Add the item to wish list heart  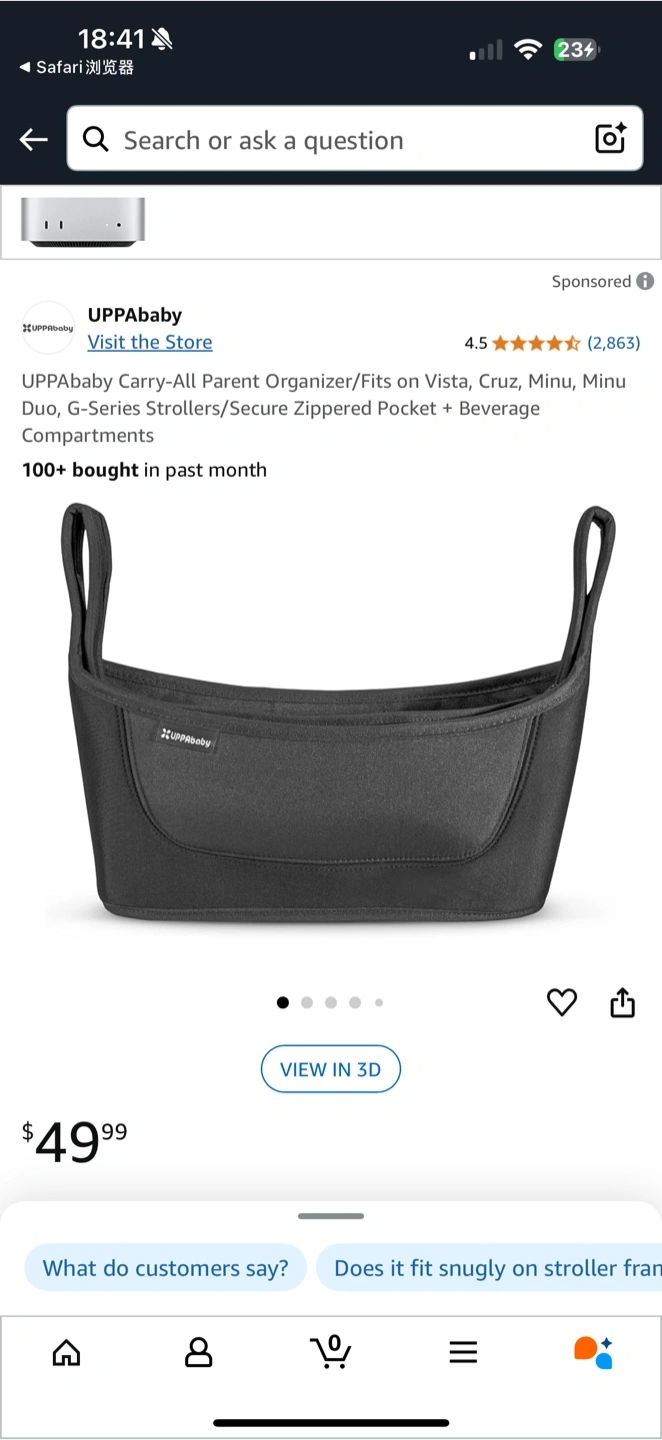coord(562,1002)
